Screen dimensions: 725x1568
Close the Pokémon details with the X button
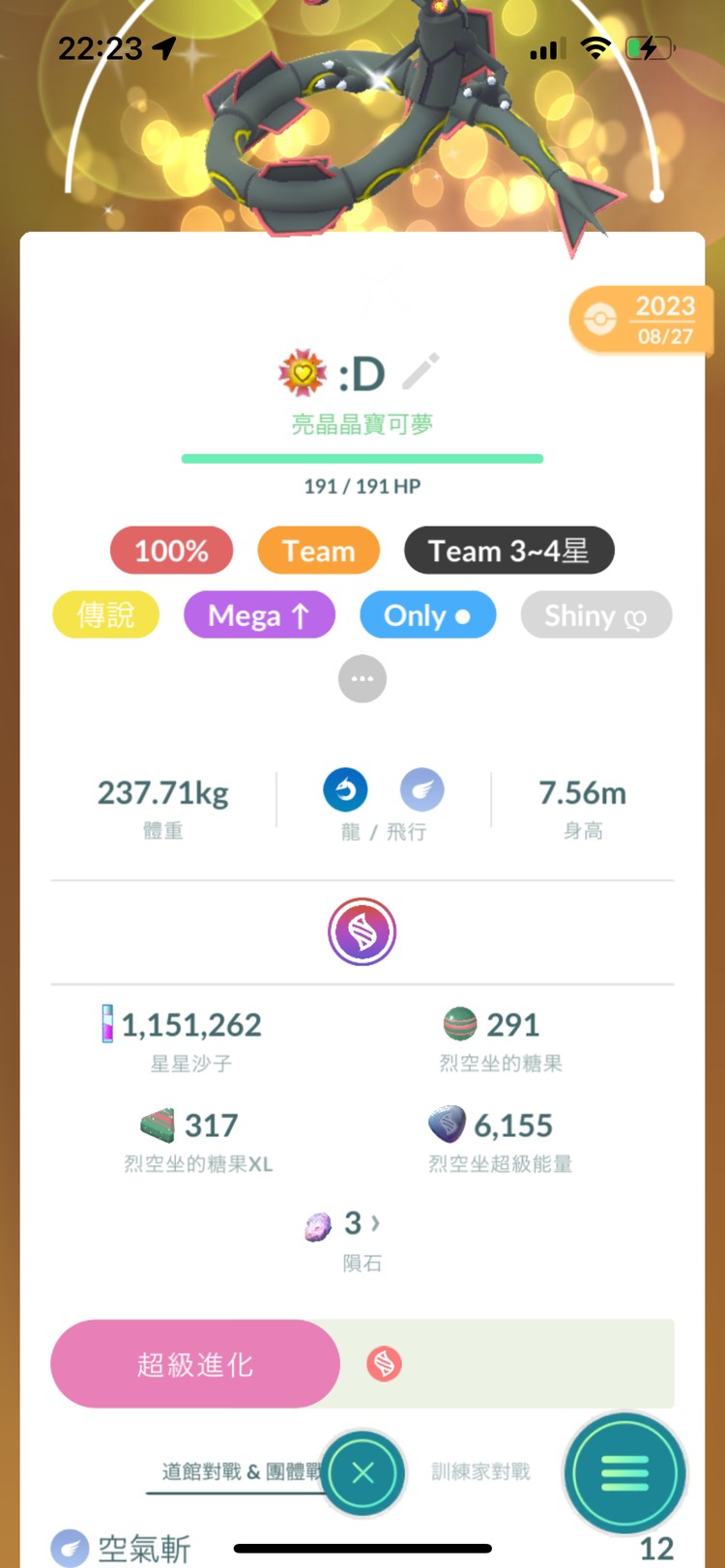pyautogui.click(x=363, y=1473)
